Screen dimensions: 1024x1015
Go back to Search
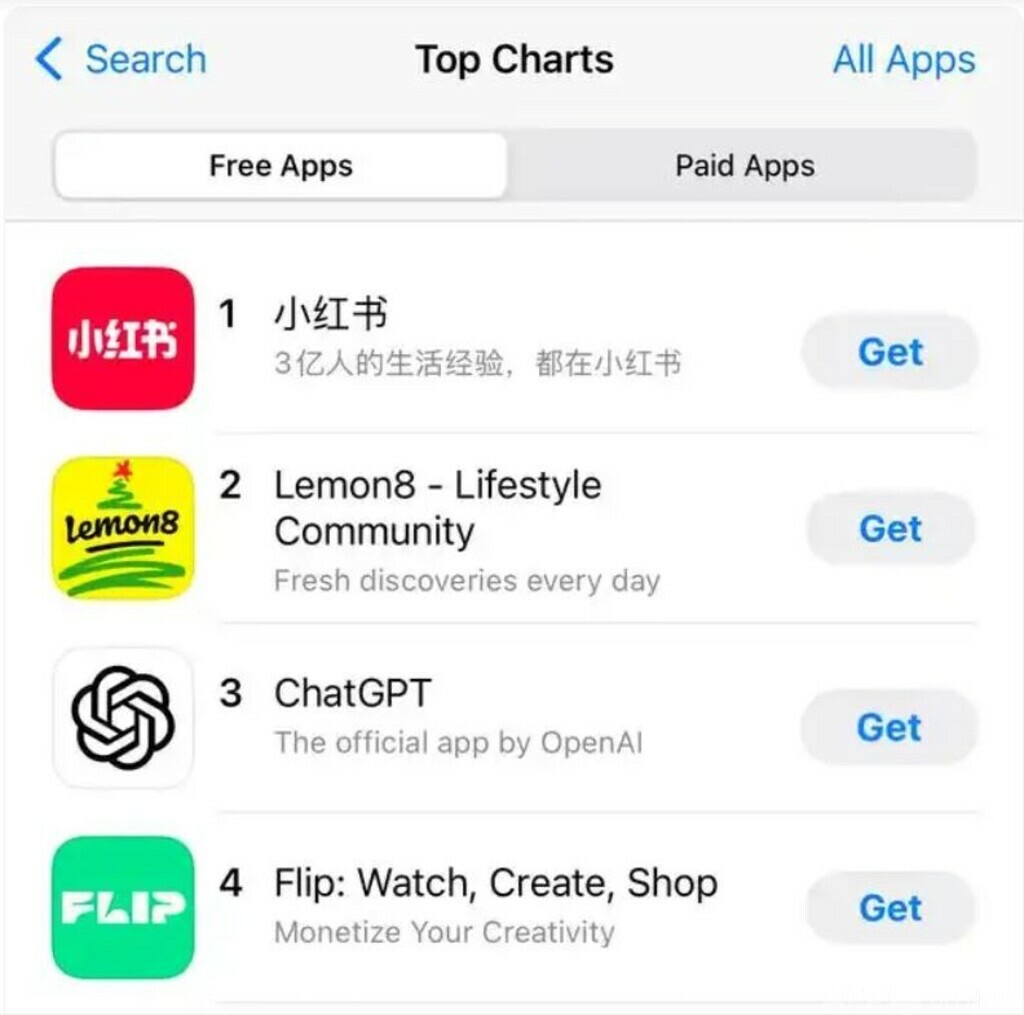pyautogui.click(x=122, y=60)
